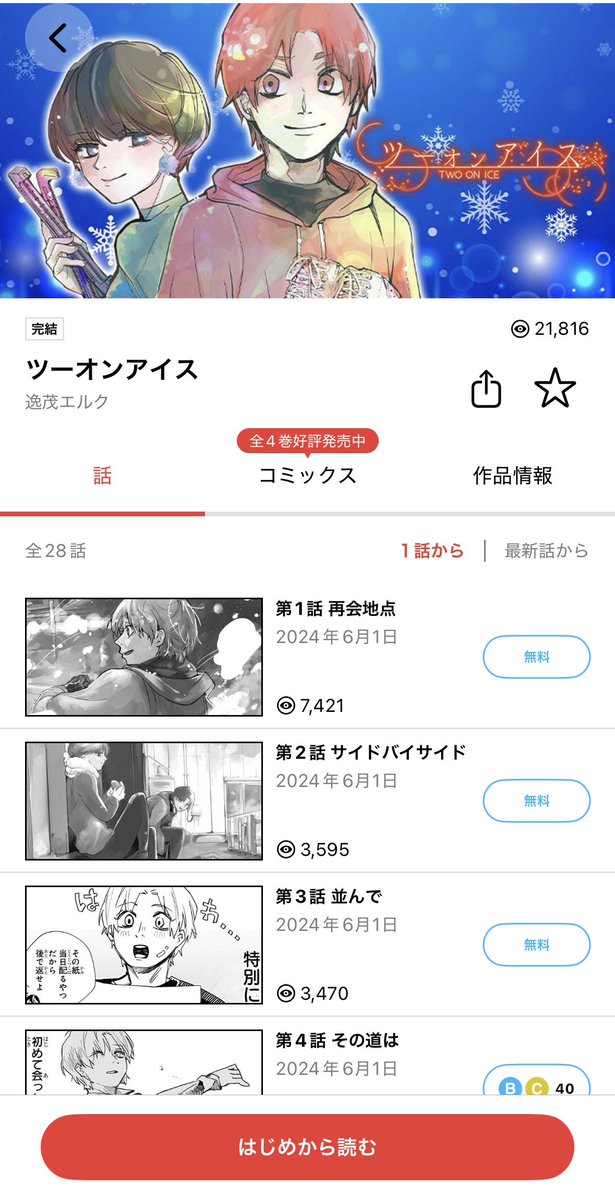This screenshot has height=1199, width=615.
Task: Open the 作品情報 tab
Action: (x=512, y=476)
